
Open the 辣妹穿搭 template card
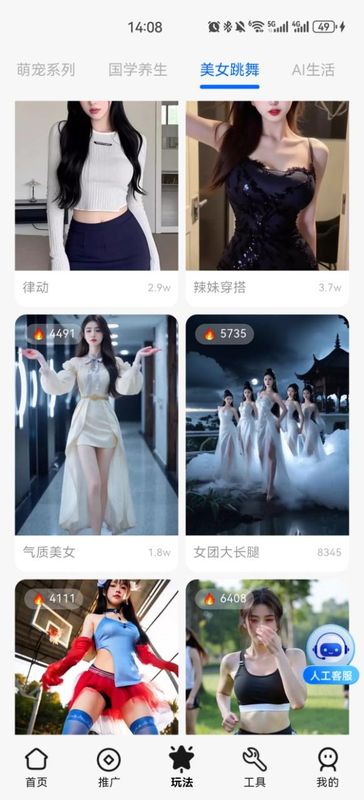(267, 204)
